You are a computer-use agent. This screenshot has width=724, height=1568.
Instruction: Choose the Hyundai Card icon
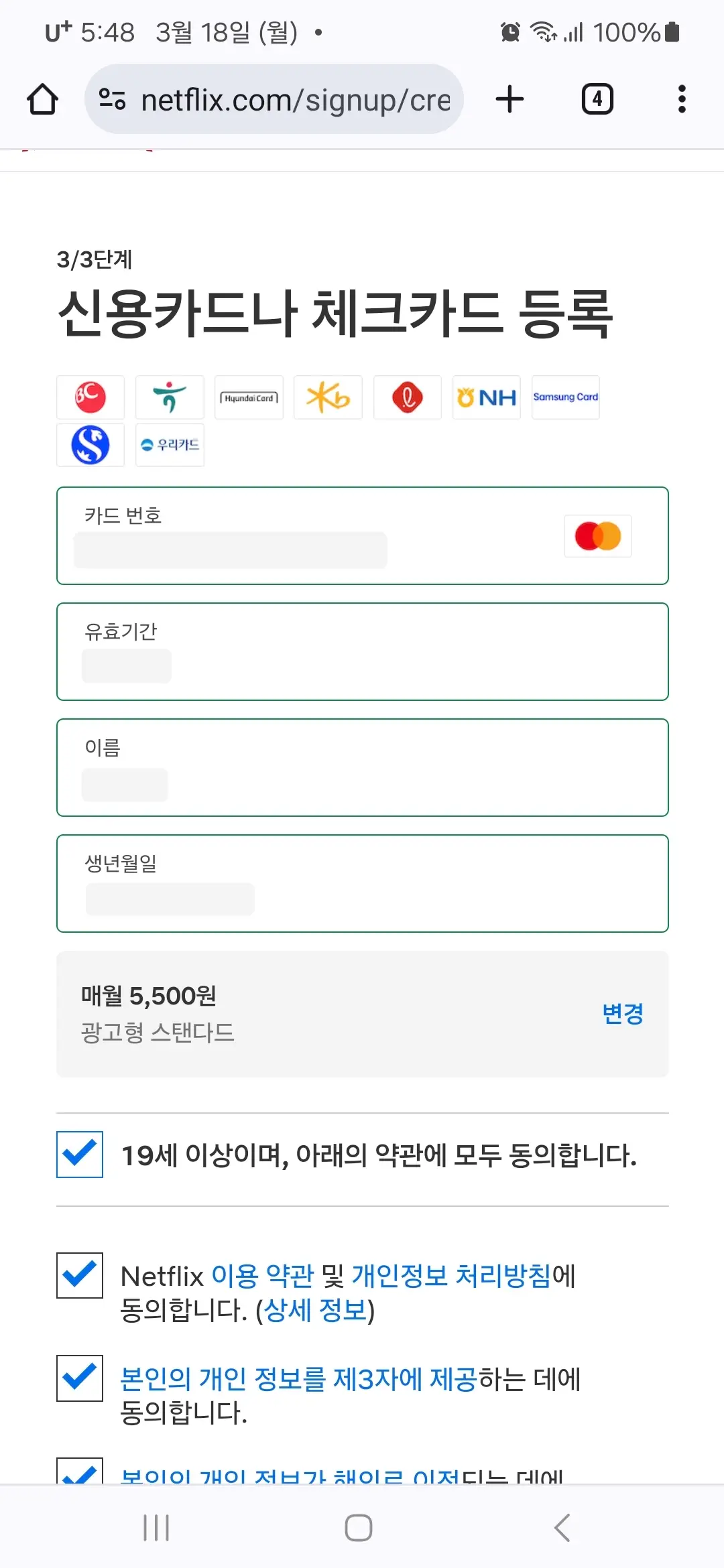249,397
